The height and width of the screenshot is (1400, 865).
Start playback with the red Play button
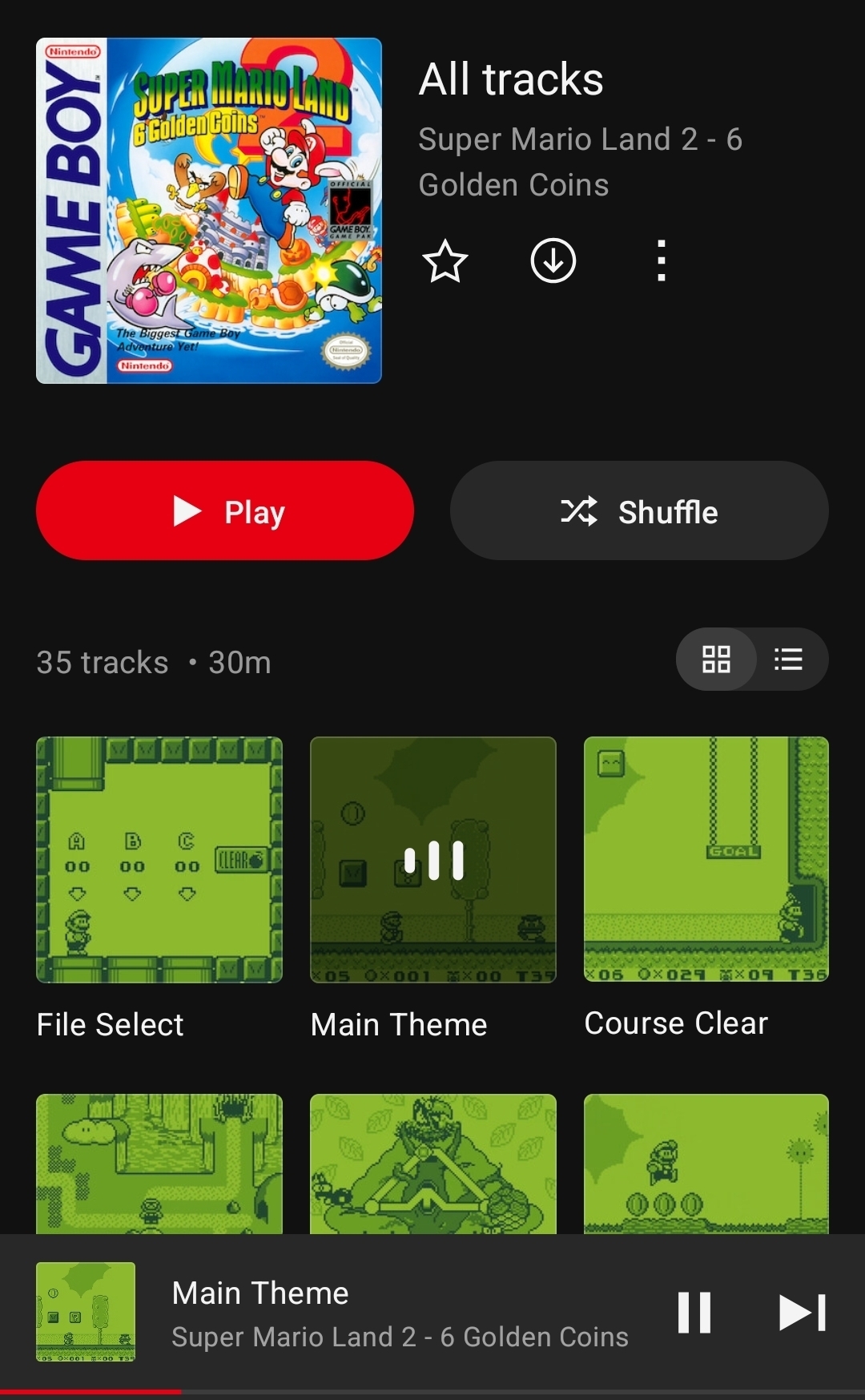pyautogui.click(x=225, y=510)
